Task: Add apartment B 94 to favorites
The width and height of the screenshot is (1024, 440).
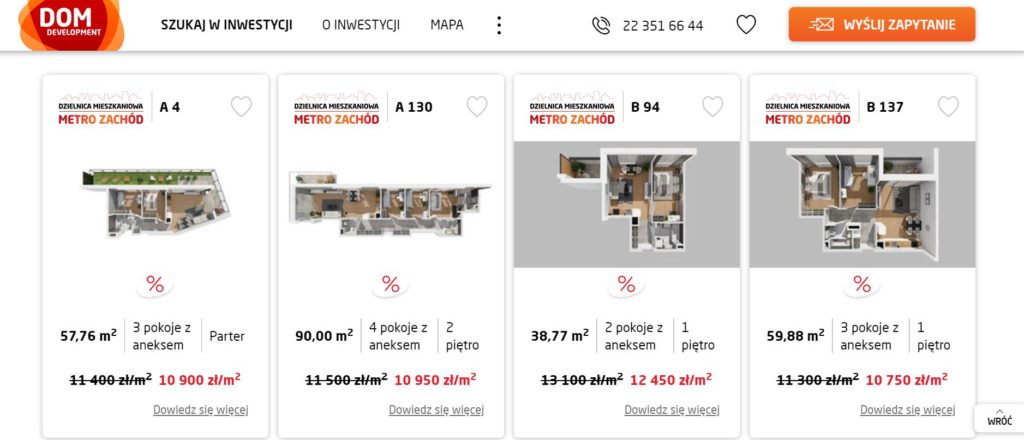Action: [712, 106]
